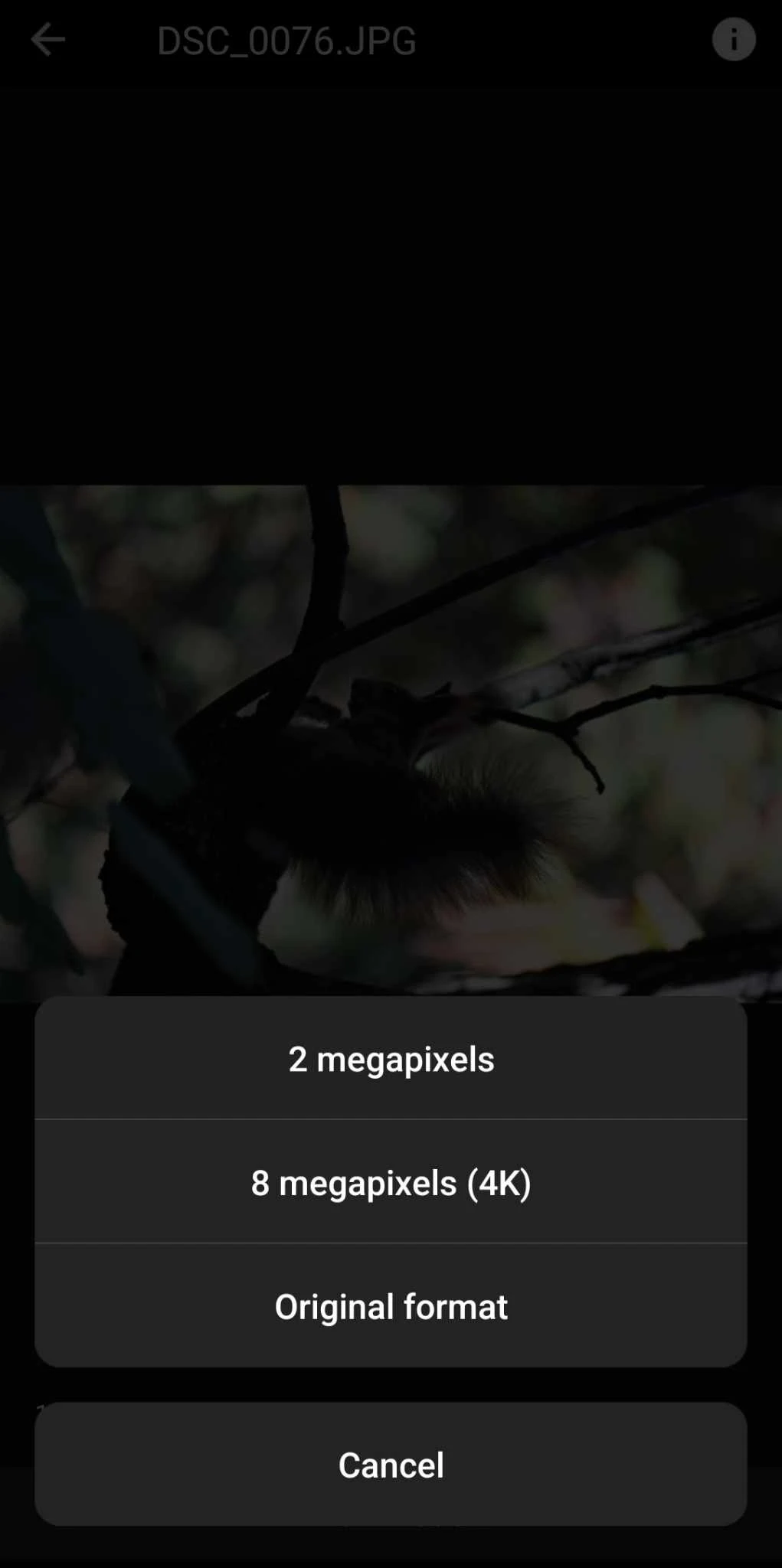The height and width of the screenshot is (1568, 782).
Task: Pick Original format option
Action: click(x=391, y=1307)
